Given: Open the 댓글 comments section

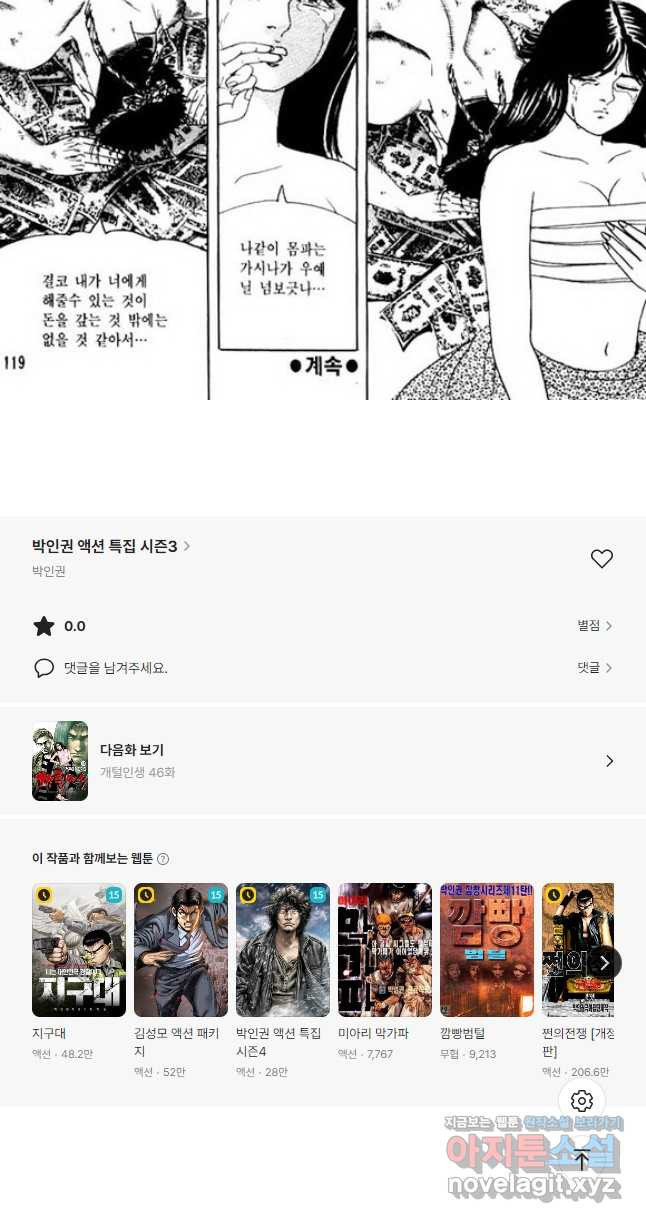Looking at the screenshot, I should 594,667.
